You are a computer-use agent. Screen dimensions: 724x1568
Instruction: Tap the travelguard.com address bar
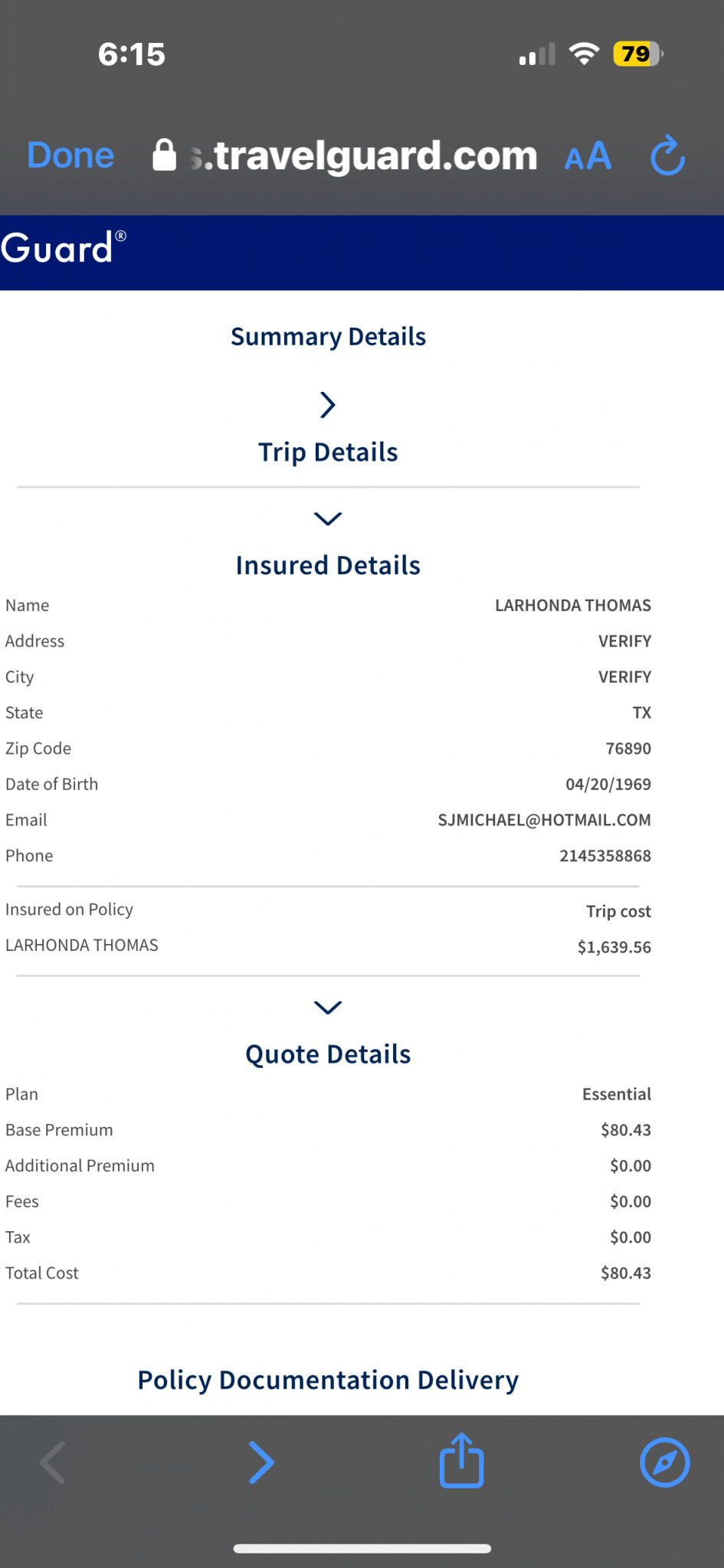coord(345,155)
